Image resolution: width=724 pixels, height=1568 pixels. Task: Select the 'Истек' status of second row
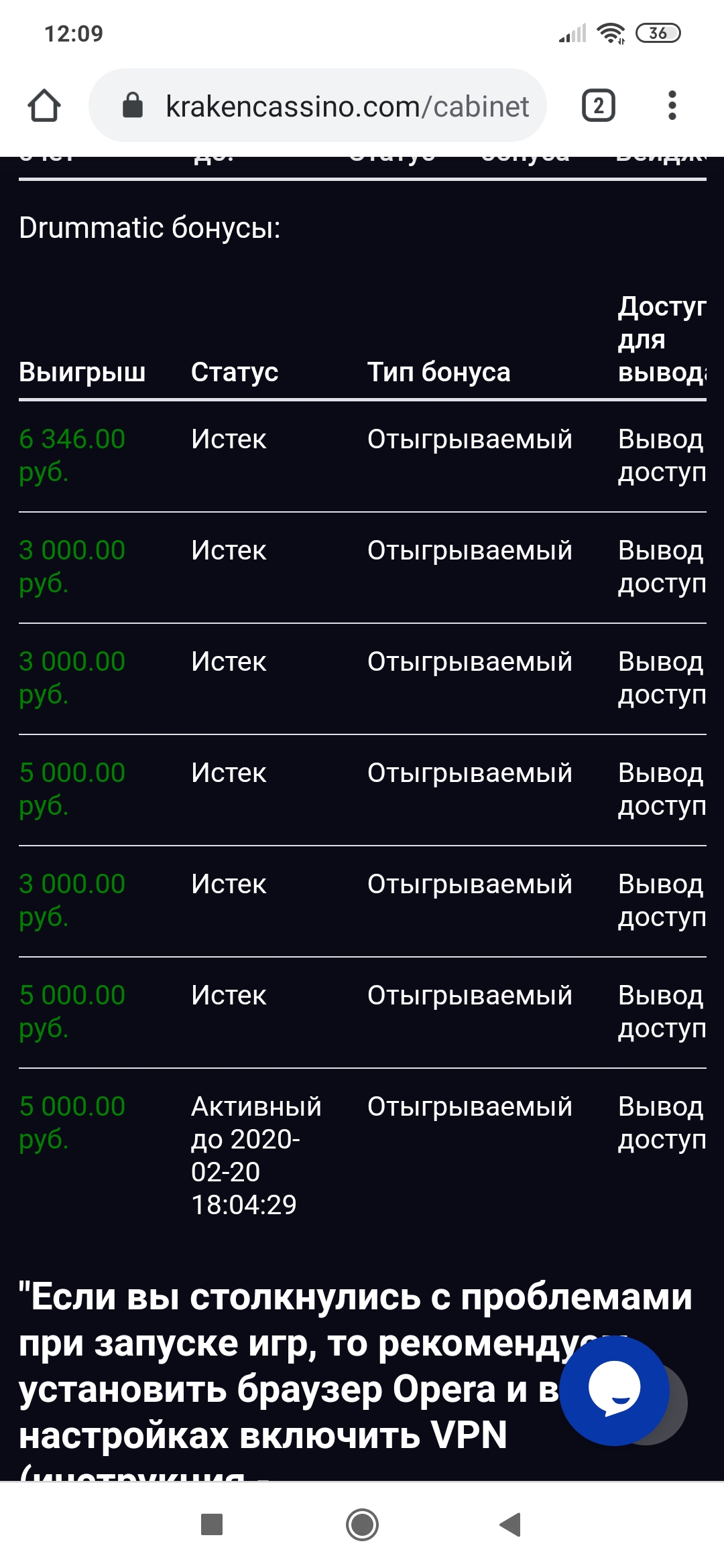point(228,550)
